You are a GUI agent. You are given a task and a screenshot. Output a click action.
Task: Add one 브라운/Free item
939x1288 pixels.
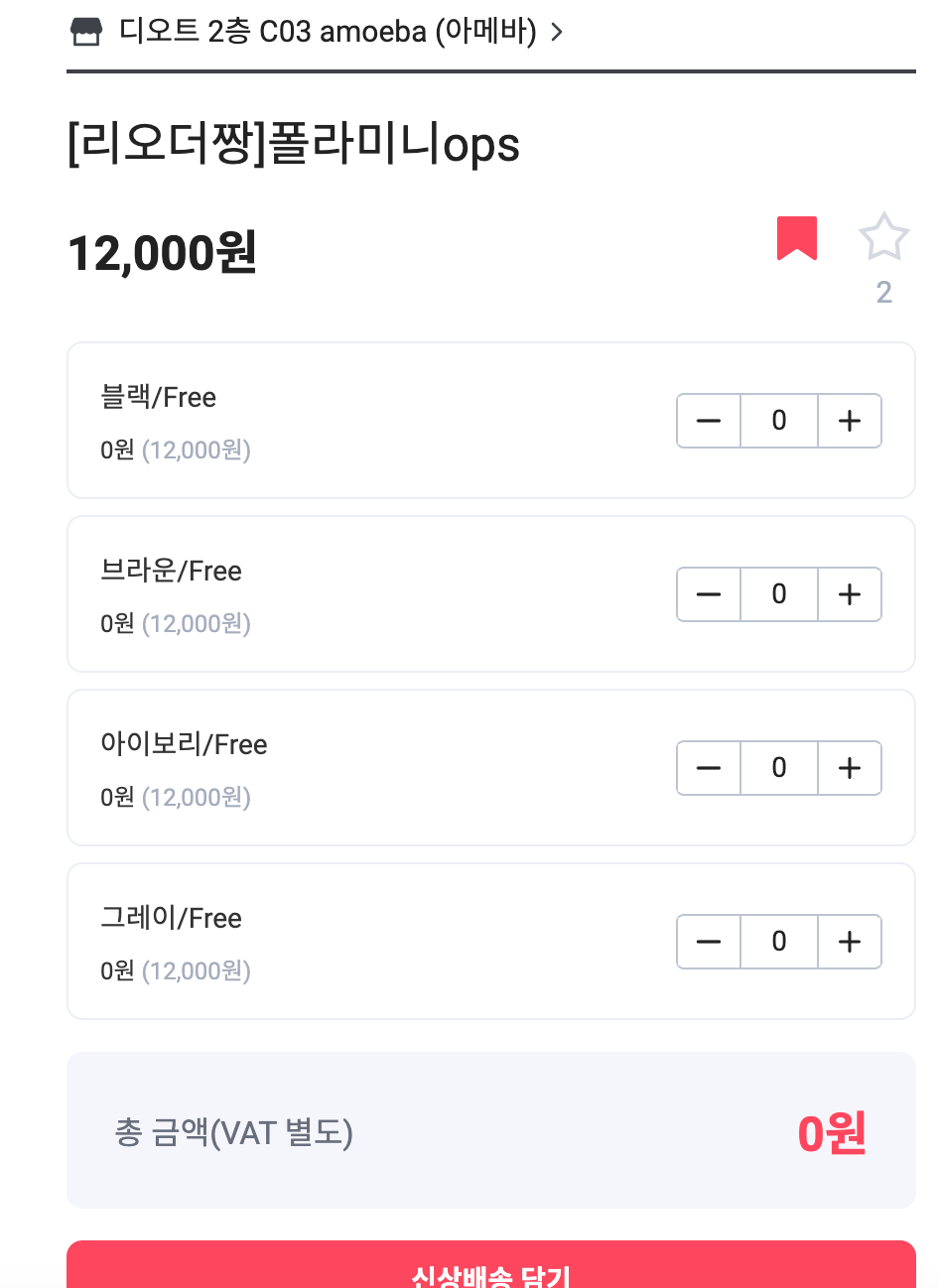(850, 594)
